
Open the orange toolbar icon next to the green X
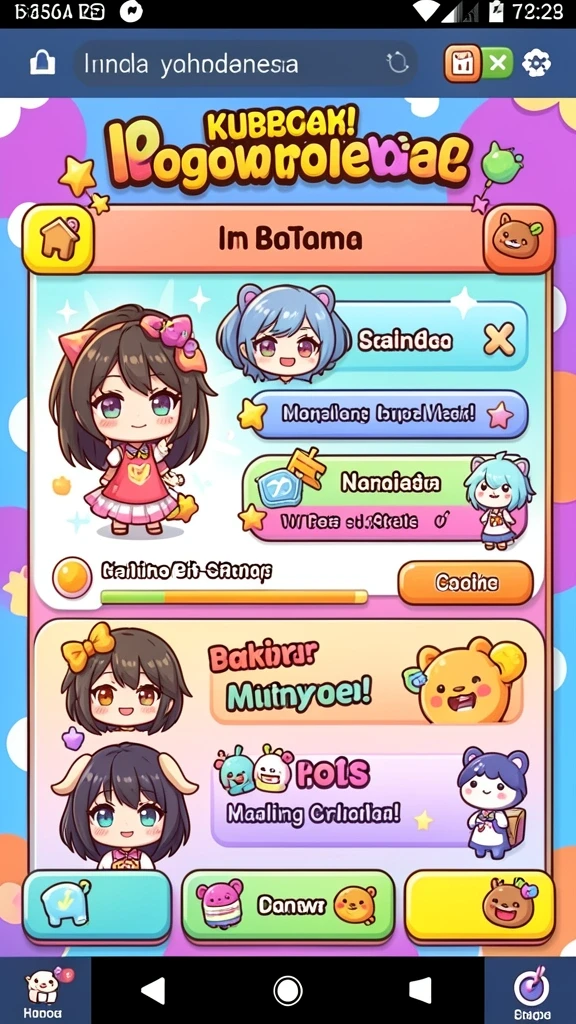pyautogui.click(x=462, y=63)
